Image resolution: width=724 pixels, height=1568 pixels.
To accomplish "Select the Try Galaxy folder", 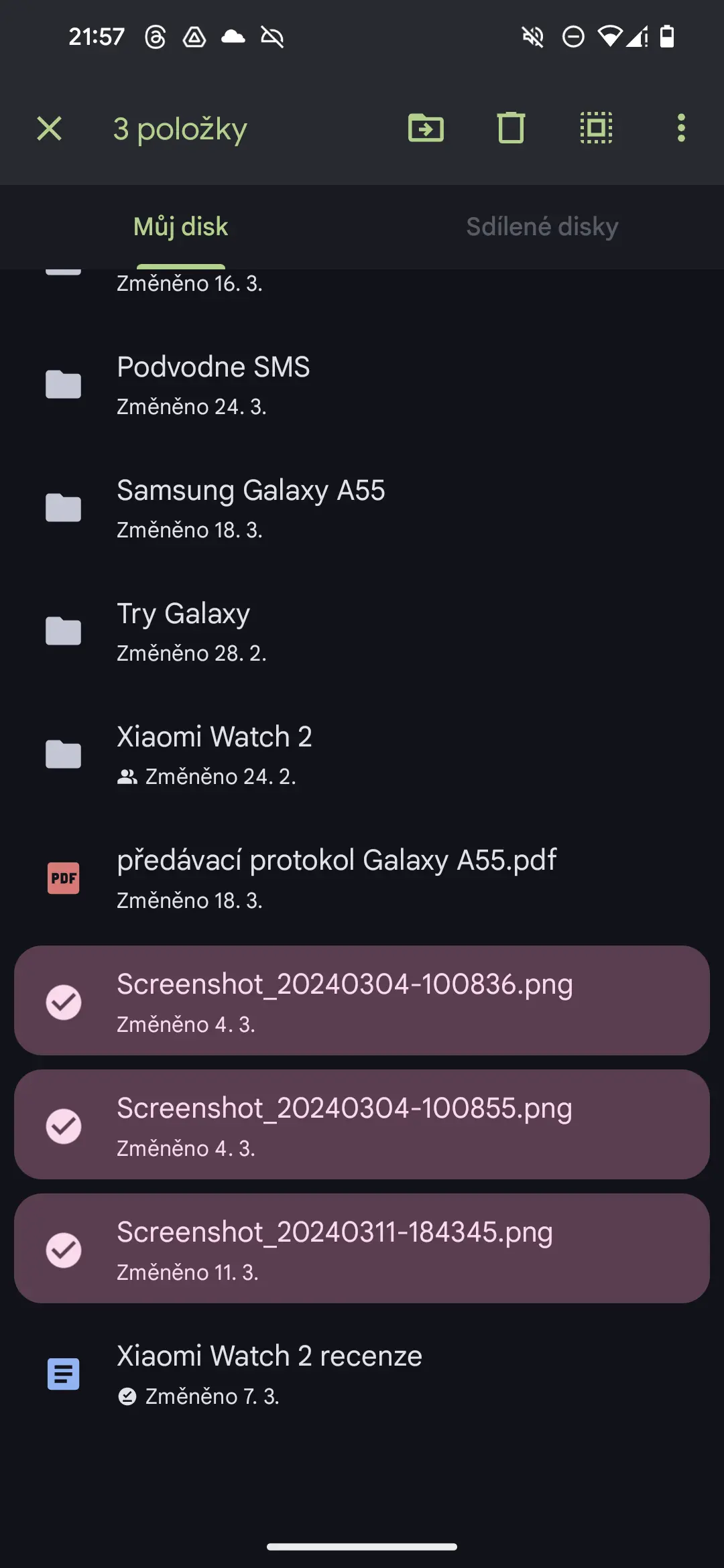I will coord(362,632).
